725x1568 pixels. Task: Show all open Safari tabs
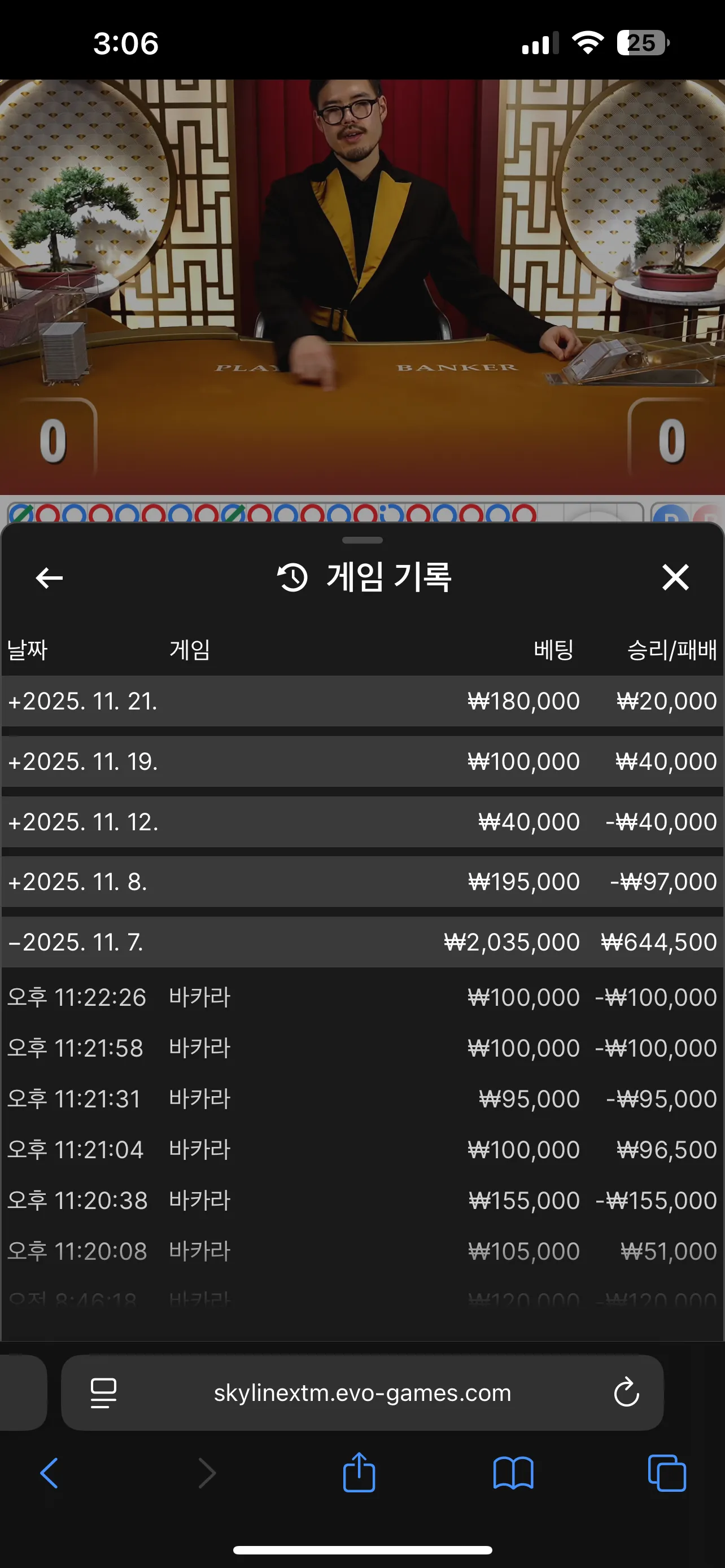667,1473
